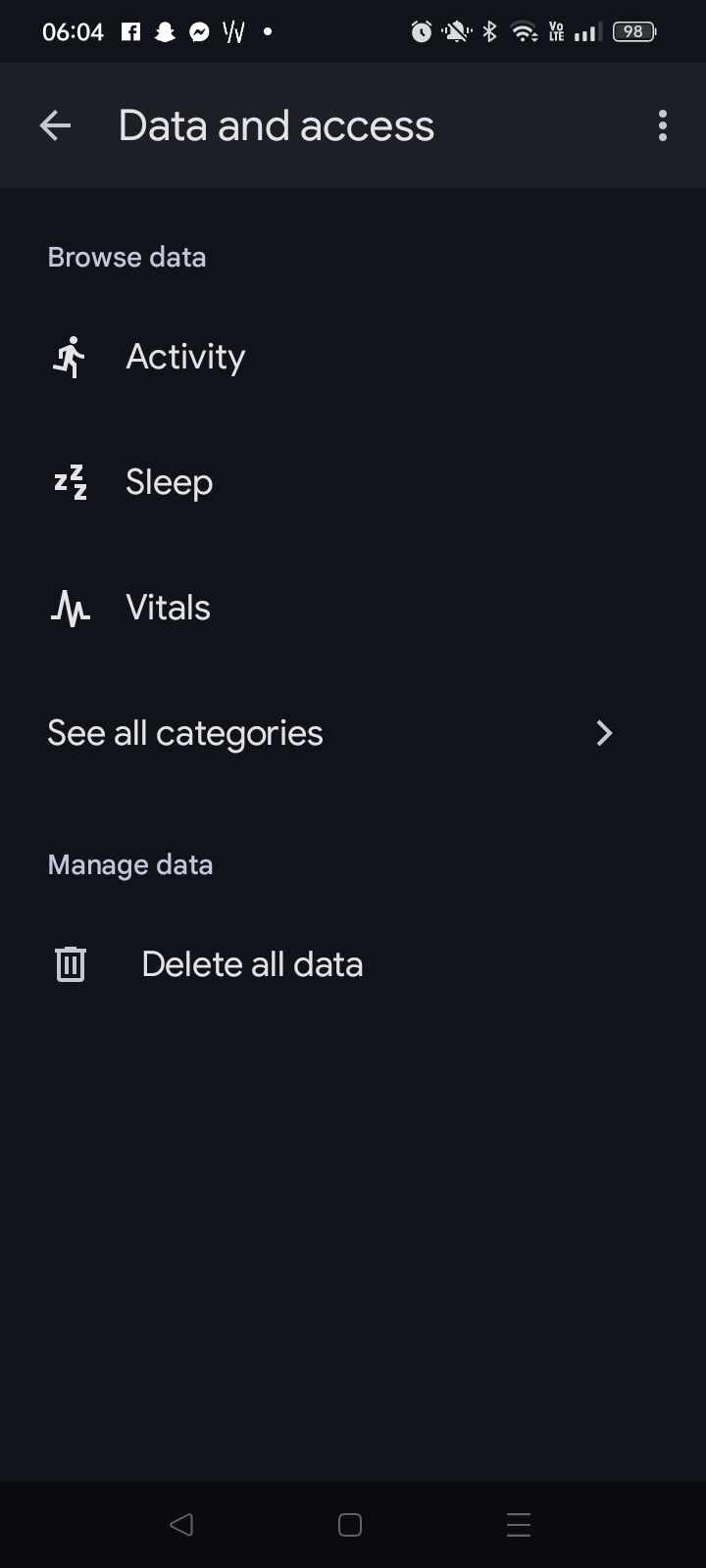Screen dimensions: 706x1568
Task: Go back using the app bar arrow
Action: [x=55, y=125]
